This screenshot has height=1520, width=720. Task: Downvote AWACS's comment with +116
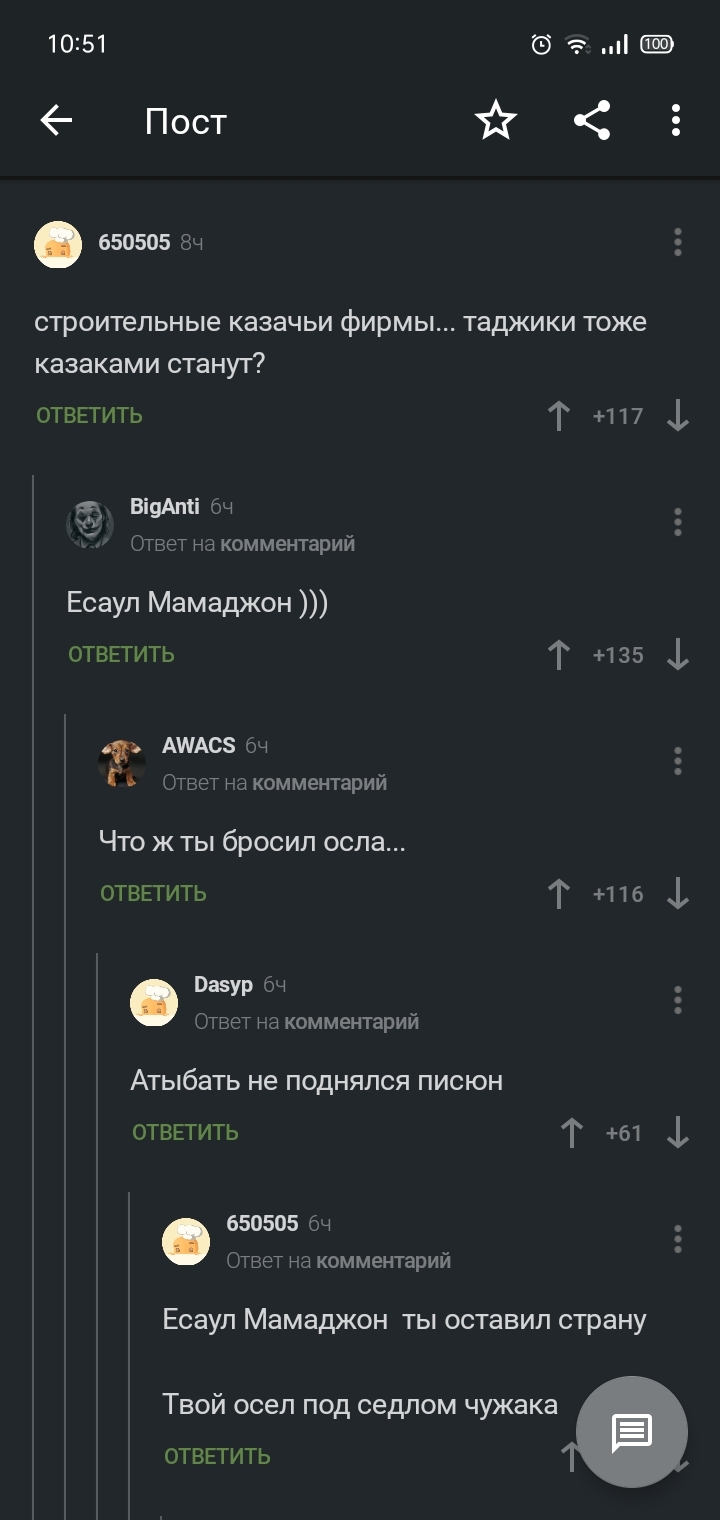point(678,894)
